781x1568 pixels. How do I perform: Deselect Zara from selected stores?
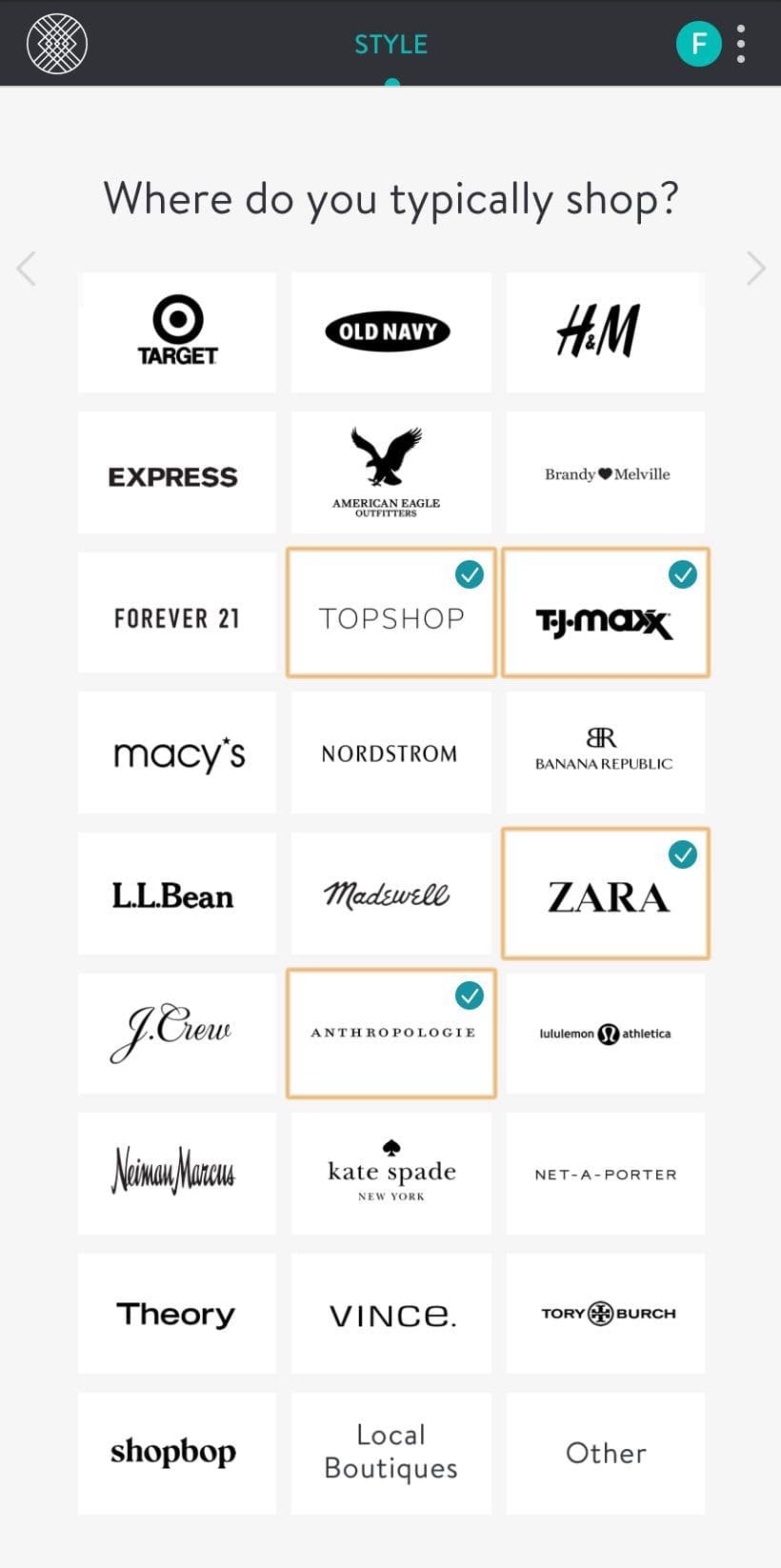point(605,894)
